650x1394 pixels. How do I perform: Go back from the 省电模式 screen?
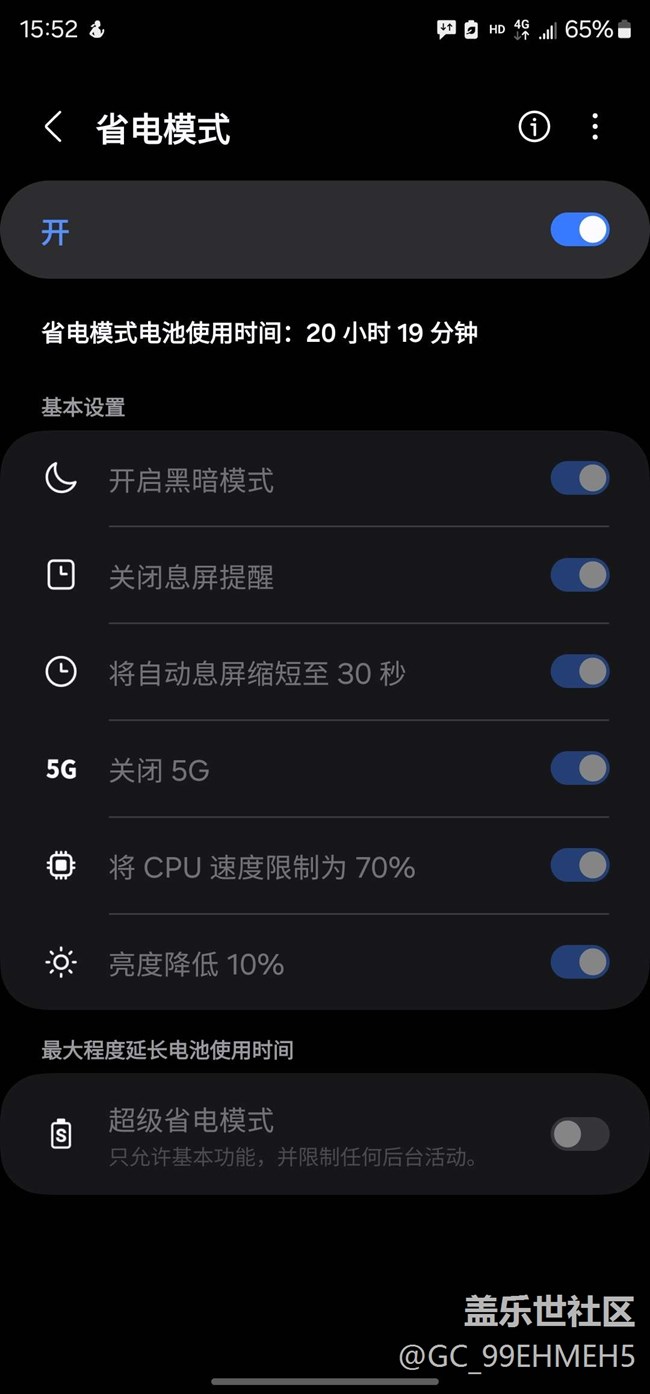click(x=54, y=127)
